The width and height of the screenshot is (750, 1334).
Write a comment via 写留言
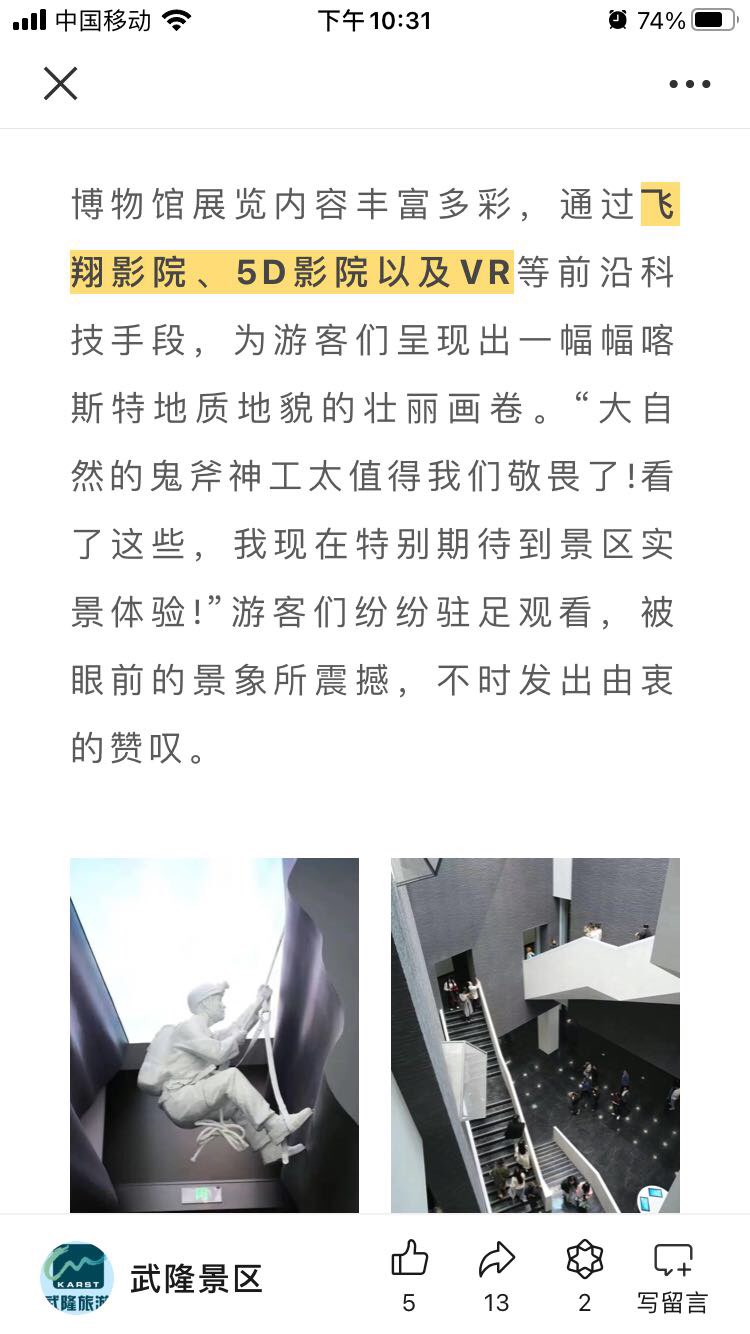tap(672, 1277)
